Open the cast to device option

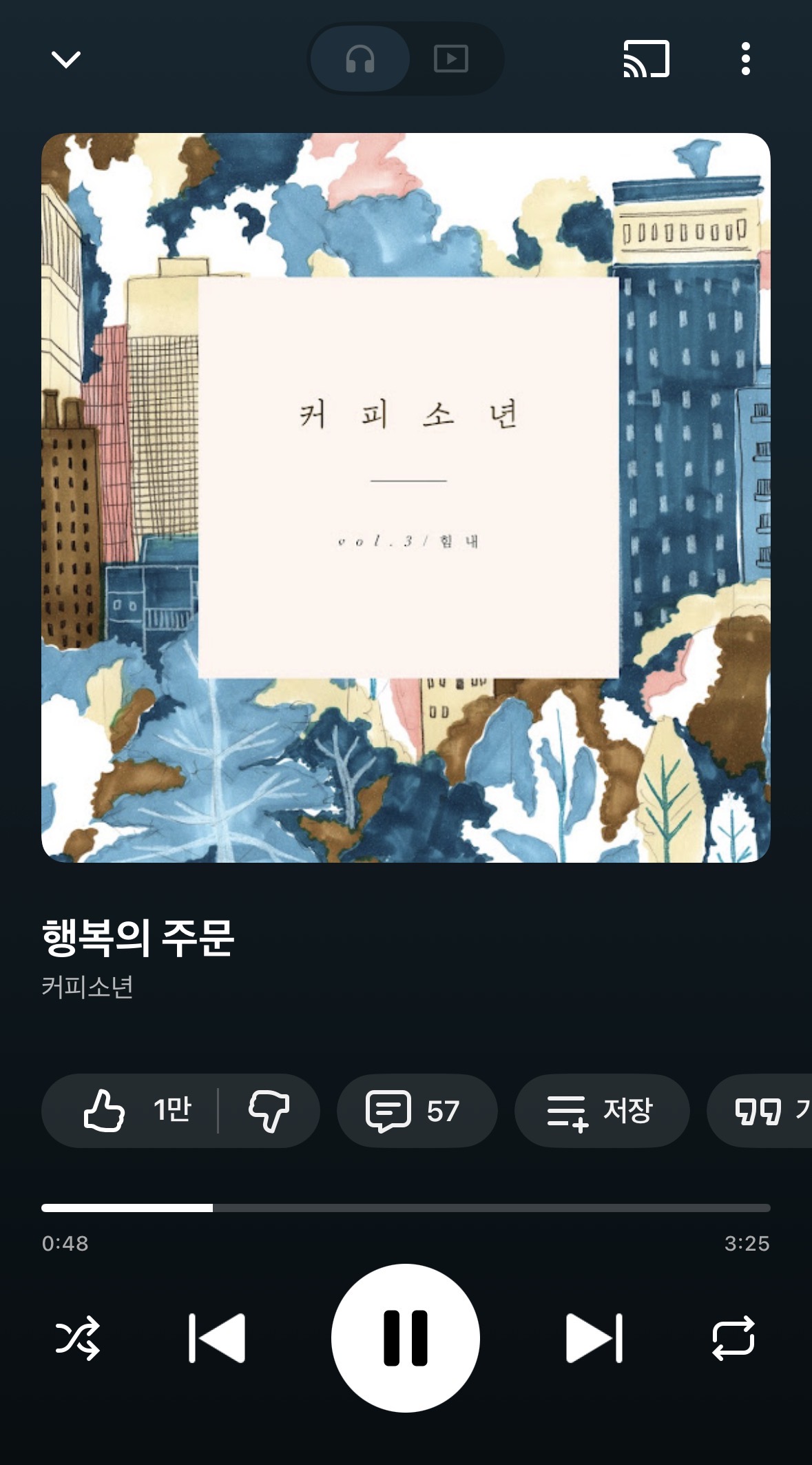(646, 59)
